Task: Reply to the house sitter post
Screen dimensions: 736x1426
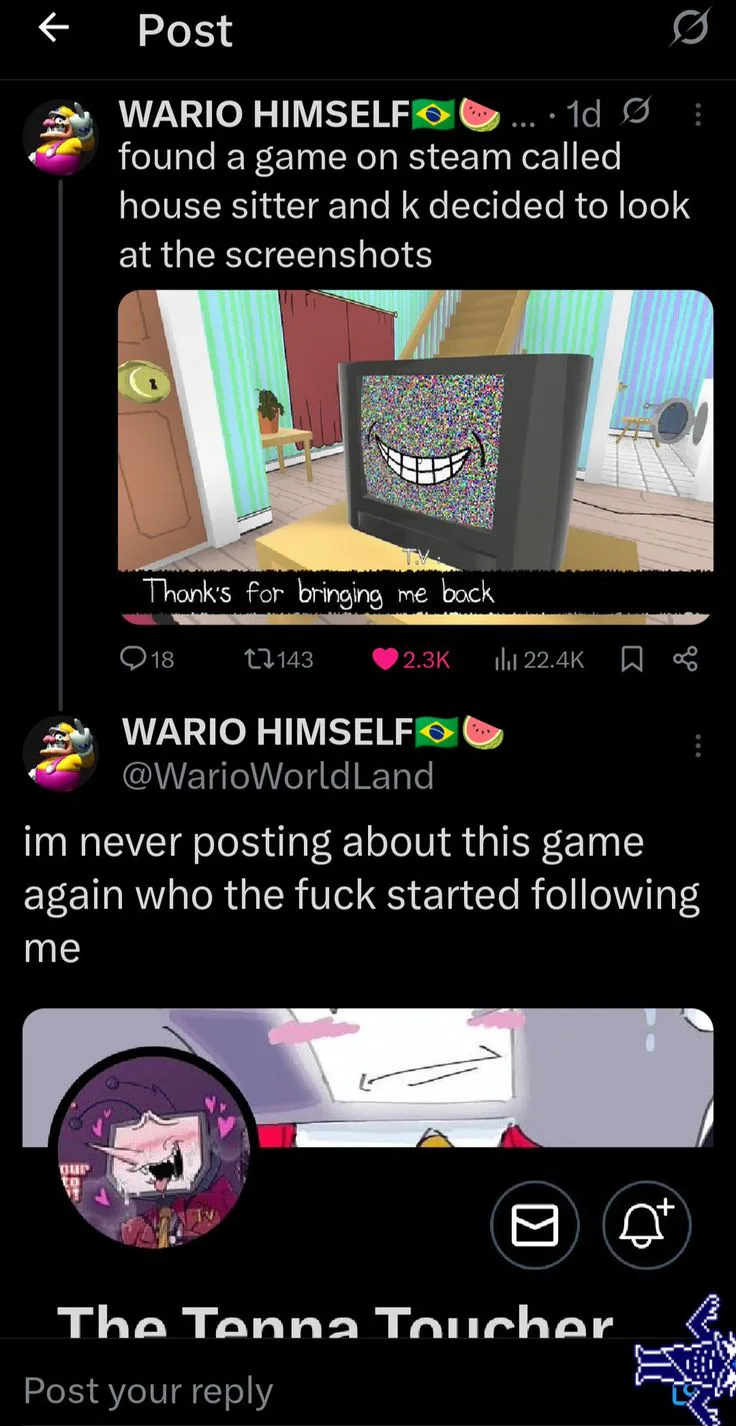Action: pyautogui.click(x=146, y=659)
